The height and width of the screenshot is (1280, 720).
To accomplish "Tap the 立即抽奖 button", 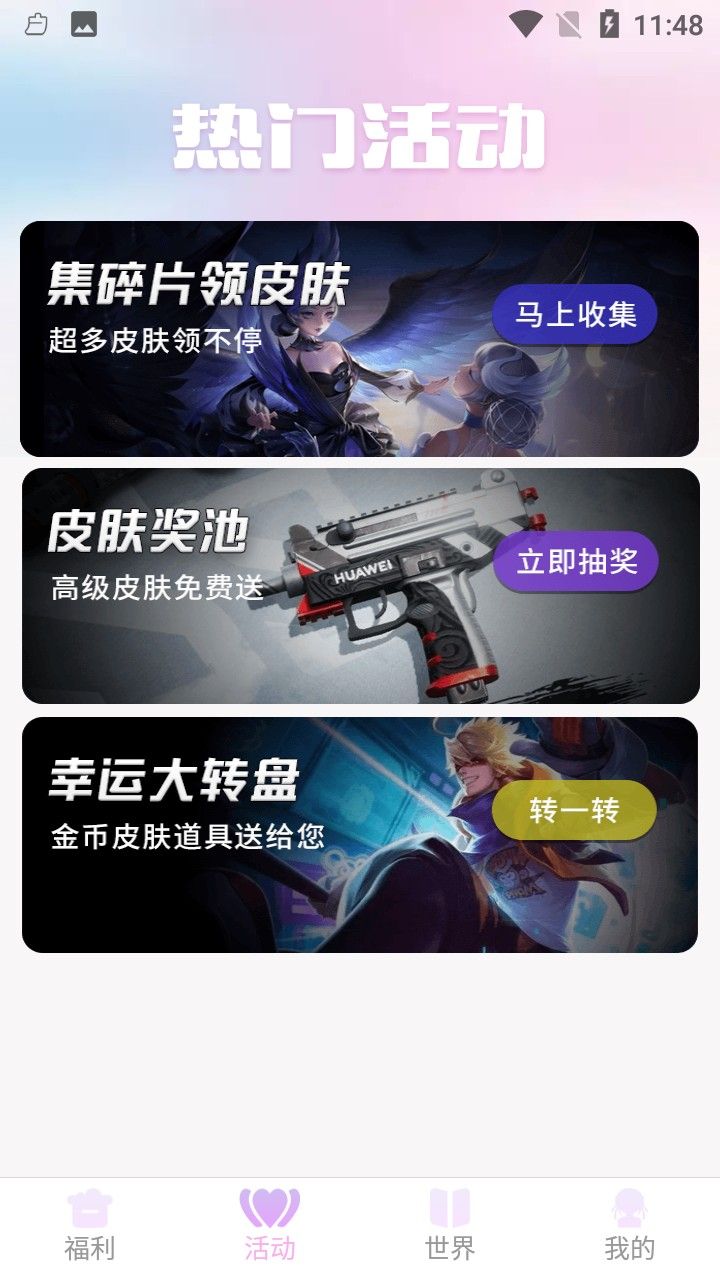I will tap(576, 561).
